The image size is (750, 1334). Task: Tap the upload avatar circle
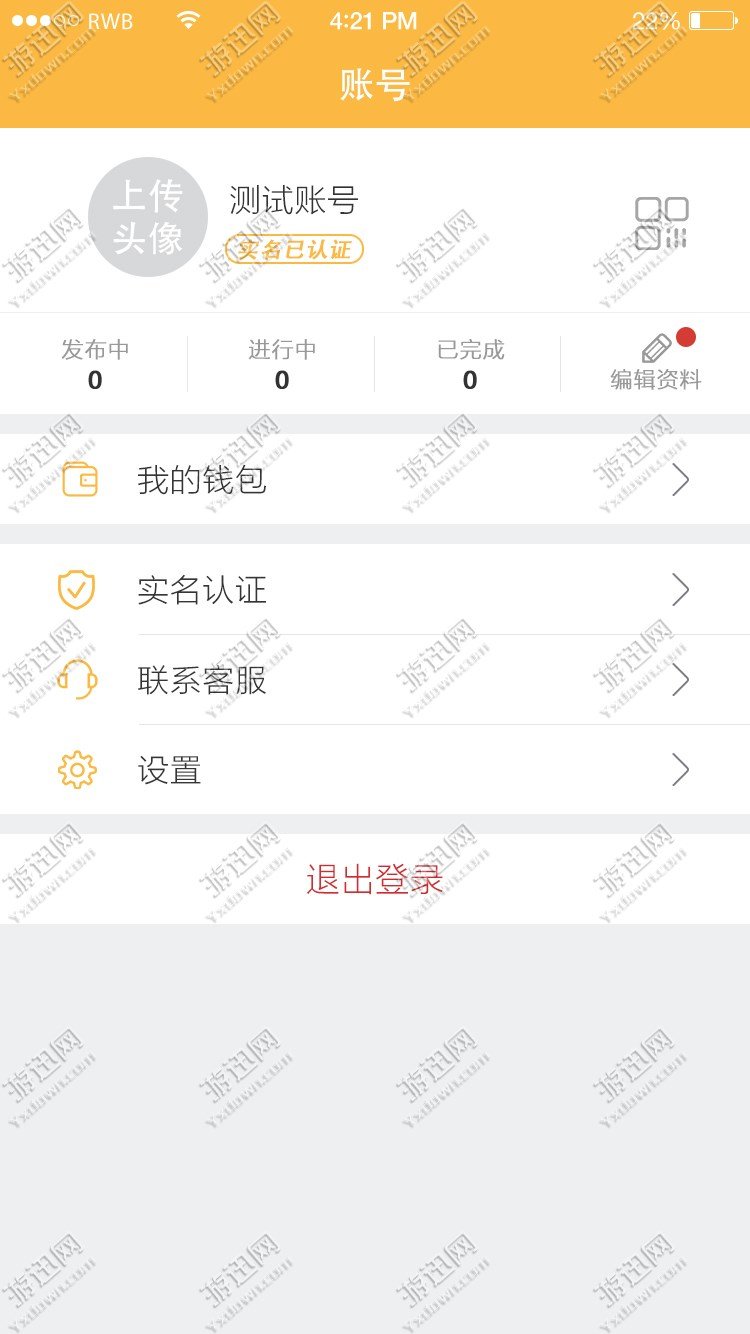click(x=148, y=217)
